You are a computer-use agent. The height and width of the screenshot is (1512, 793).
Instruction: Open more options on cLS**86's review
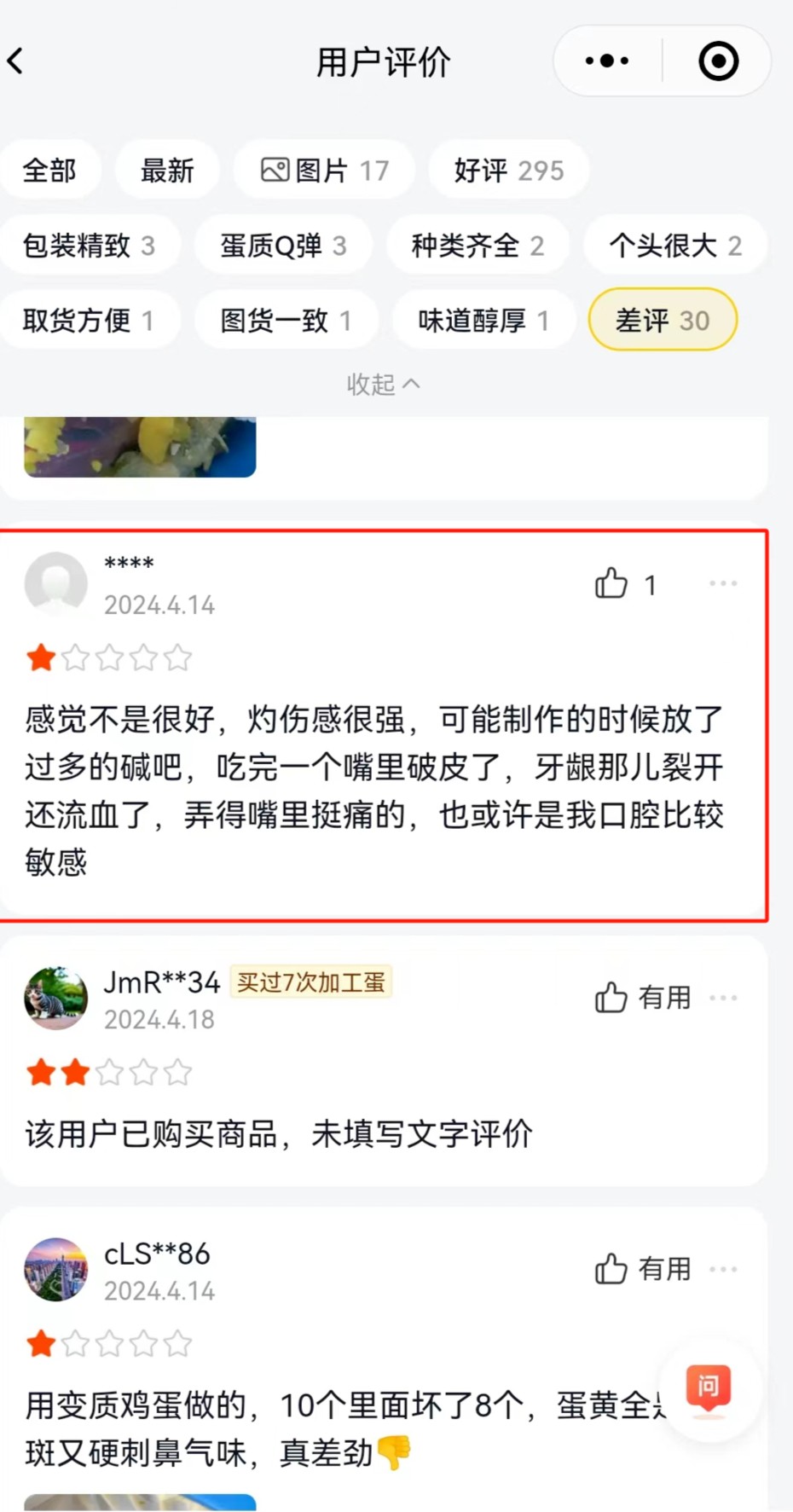pos(723,1269)
